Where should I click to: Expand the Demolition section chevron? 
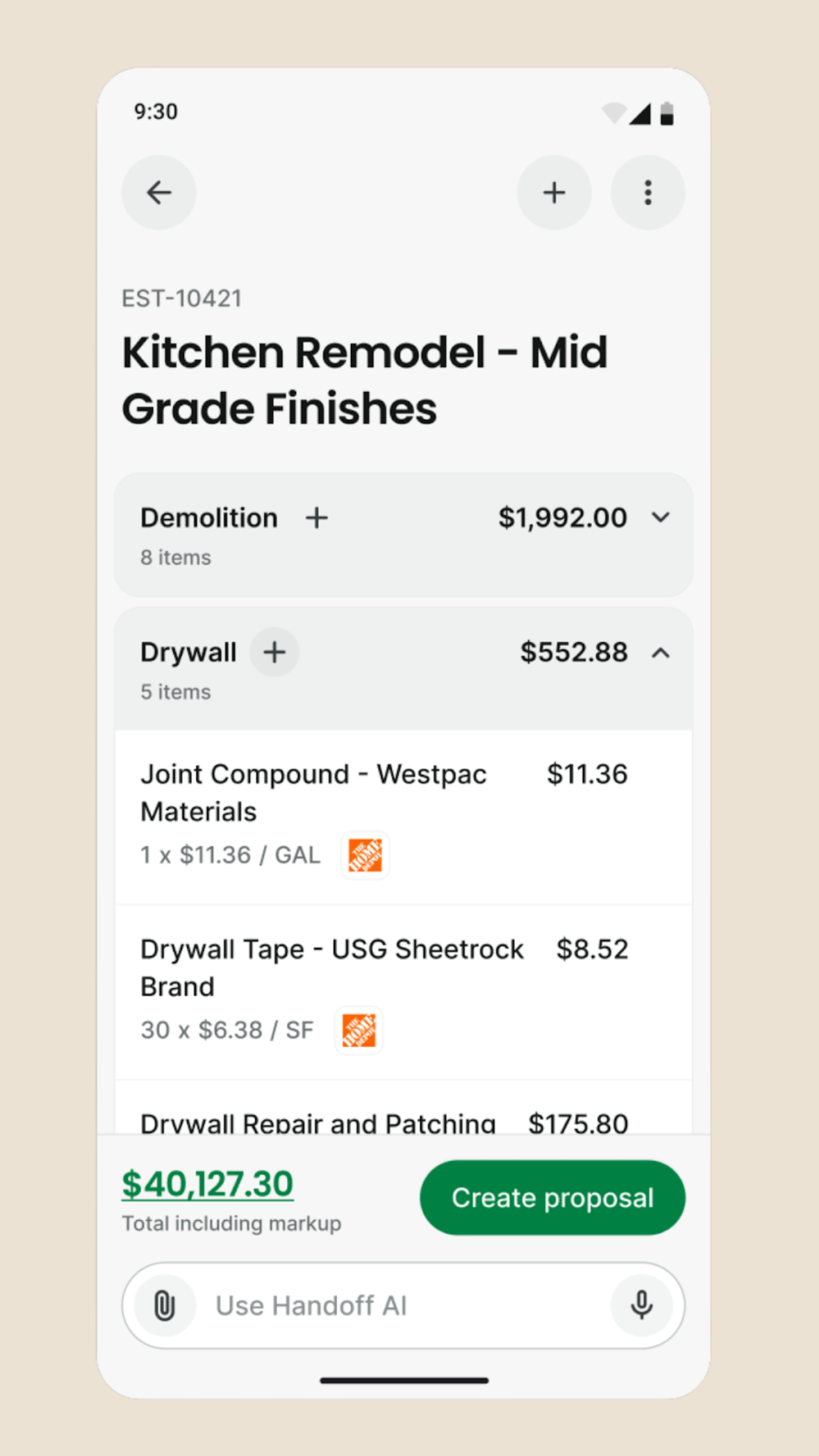pyautogui.click(x=660, y=517)
